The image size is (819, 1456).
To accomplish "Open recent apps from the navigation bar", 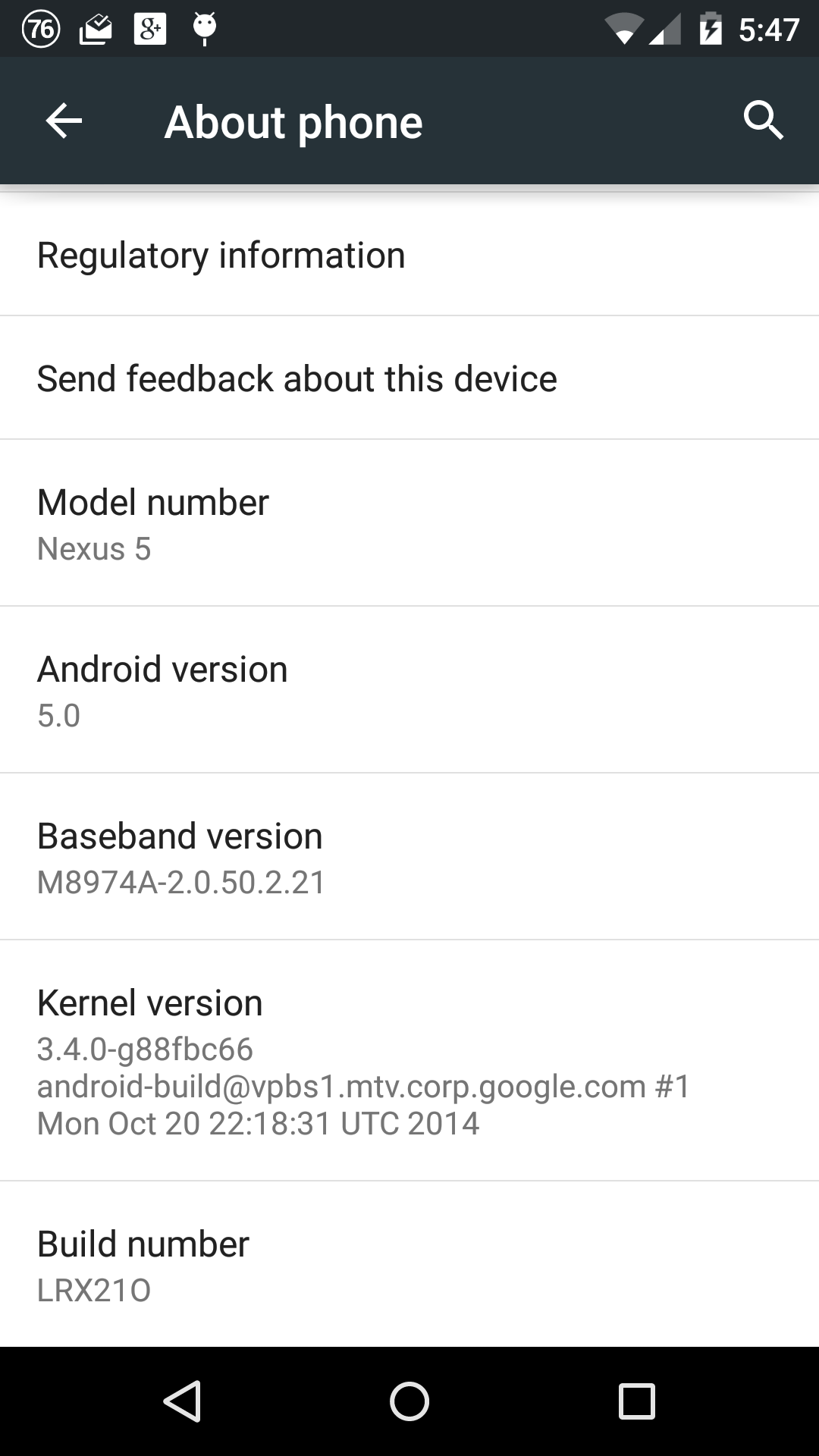I will tap(637, 1401).
